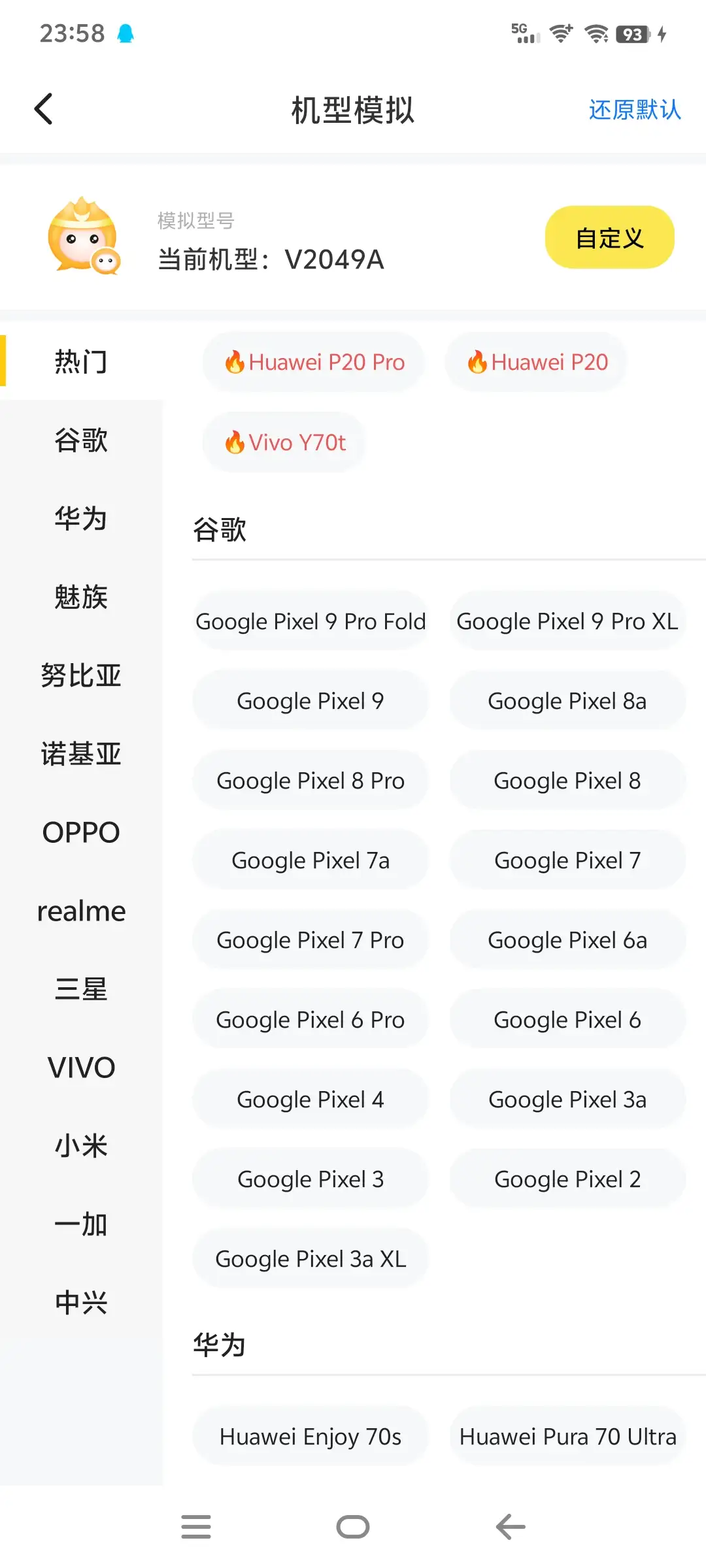706x1568 pixels.
Task: Switch to the 小米 tab
Action: (81, 1146)
